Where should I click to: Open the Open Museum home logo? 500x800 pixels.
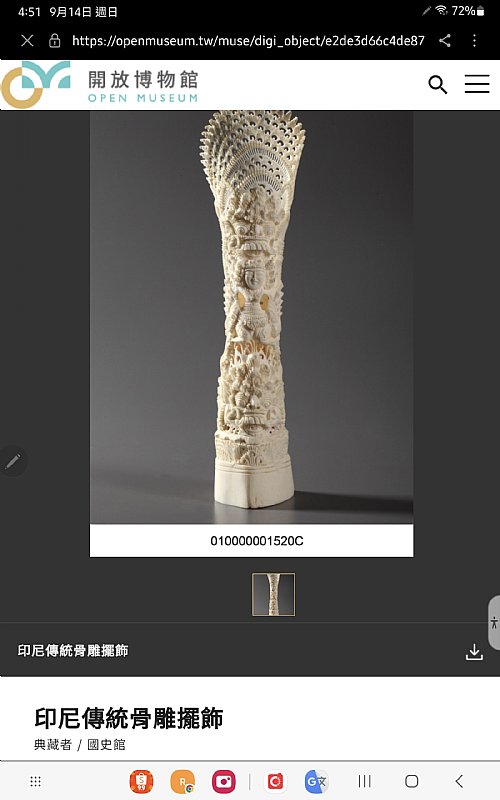(x=101, y=85)
